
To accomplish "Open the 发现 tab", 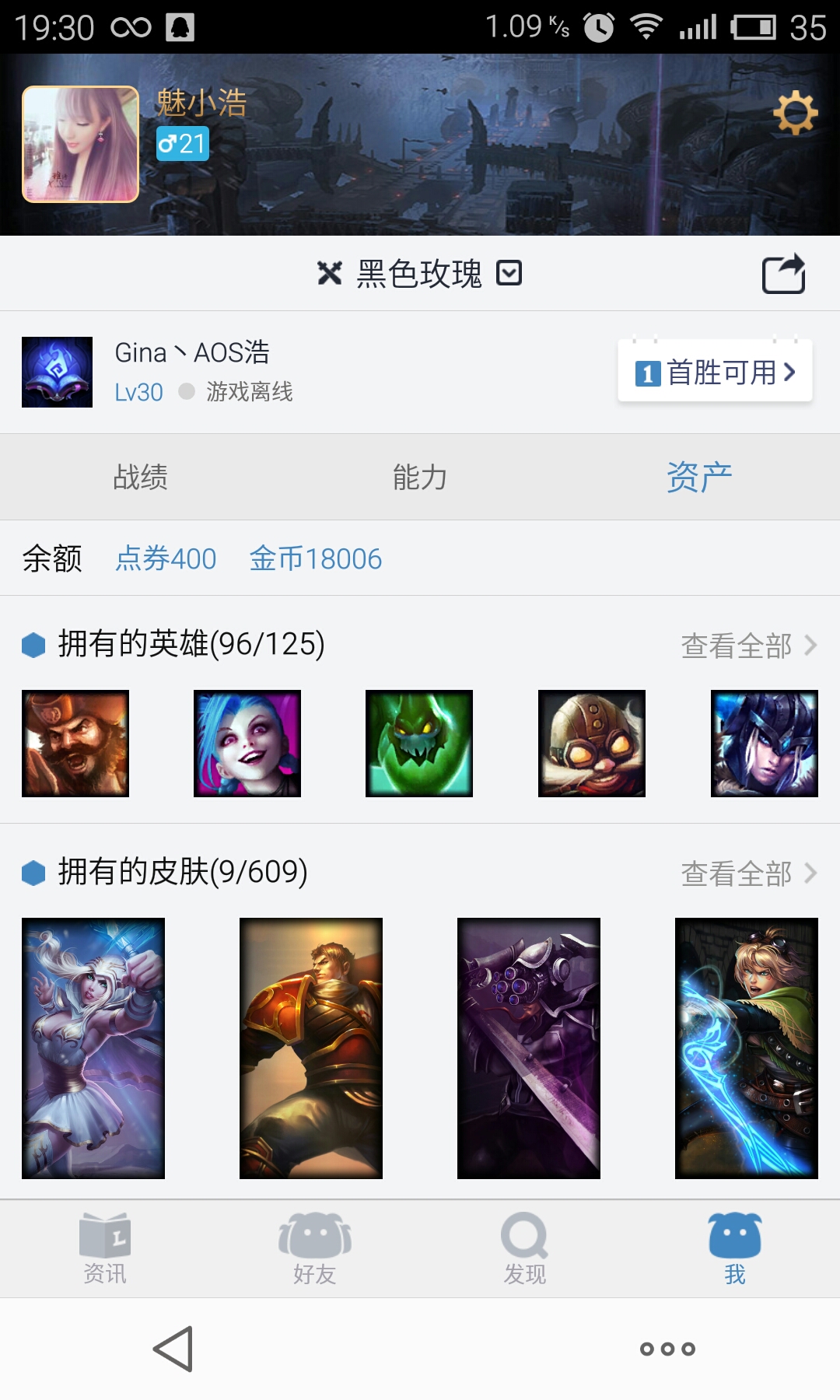I will [525, 1248].
